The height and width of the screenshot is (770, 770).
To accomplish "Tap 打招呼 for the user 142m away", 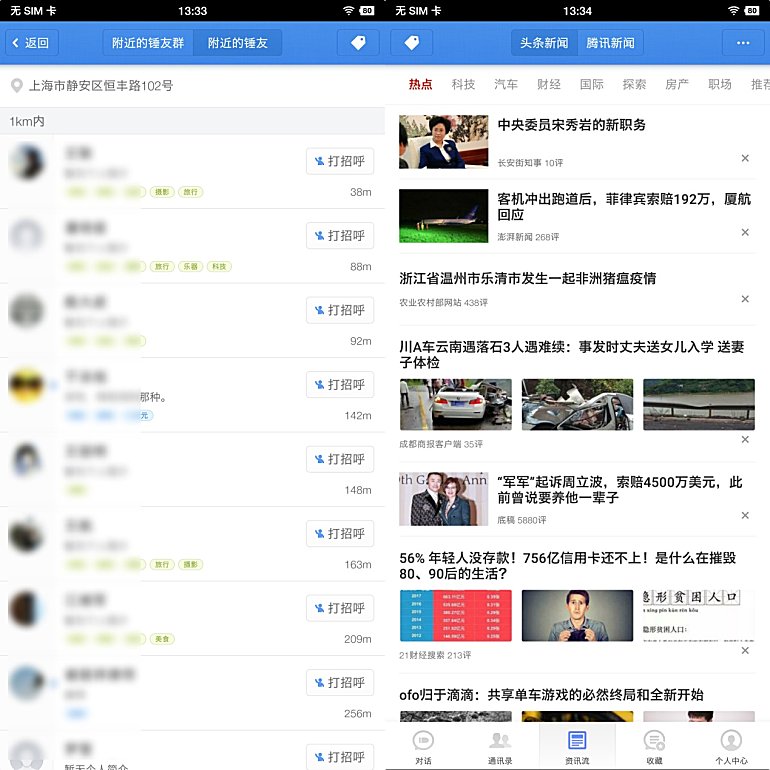I will 340,385.
